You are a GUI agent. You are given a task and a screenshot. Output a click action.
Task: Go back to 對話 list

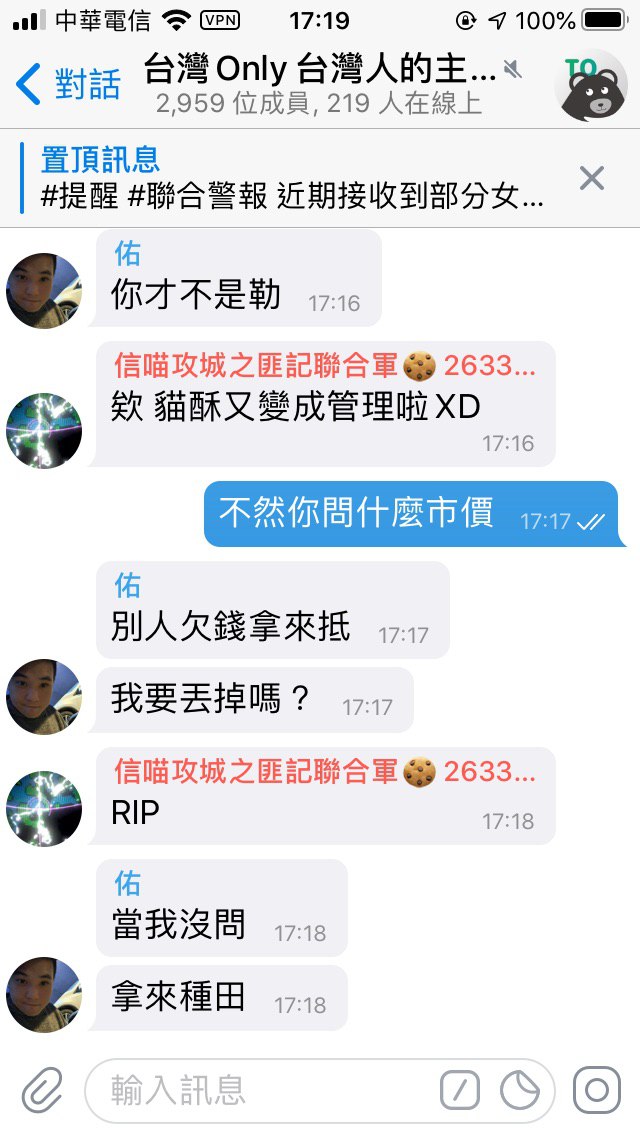[68, 84]
